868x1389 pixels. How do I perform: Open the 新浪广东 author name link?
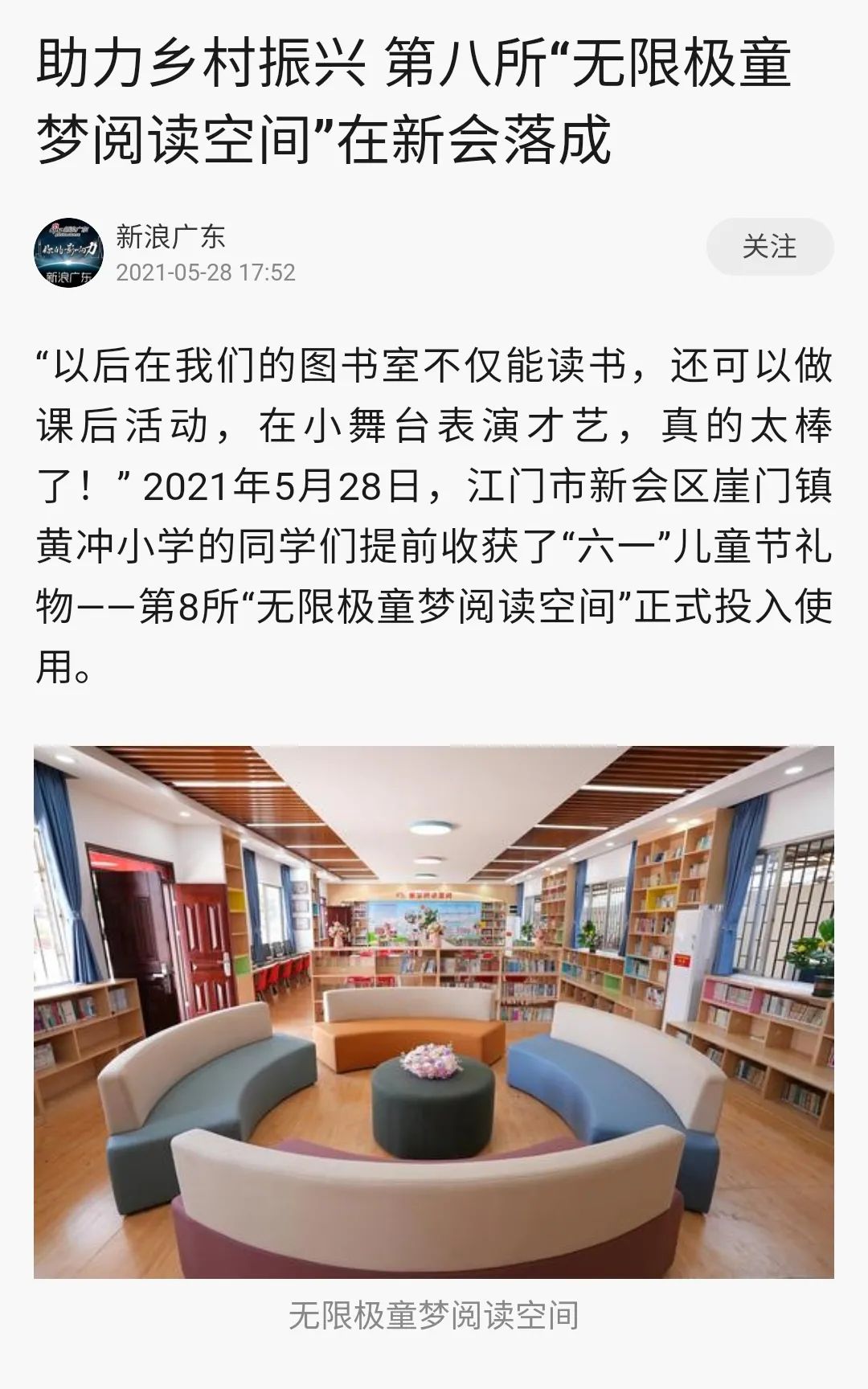(170, 236)
